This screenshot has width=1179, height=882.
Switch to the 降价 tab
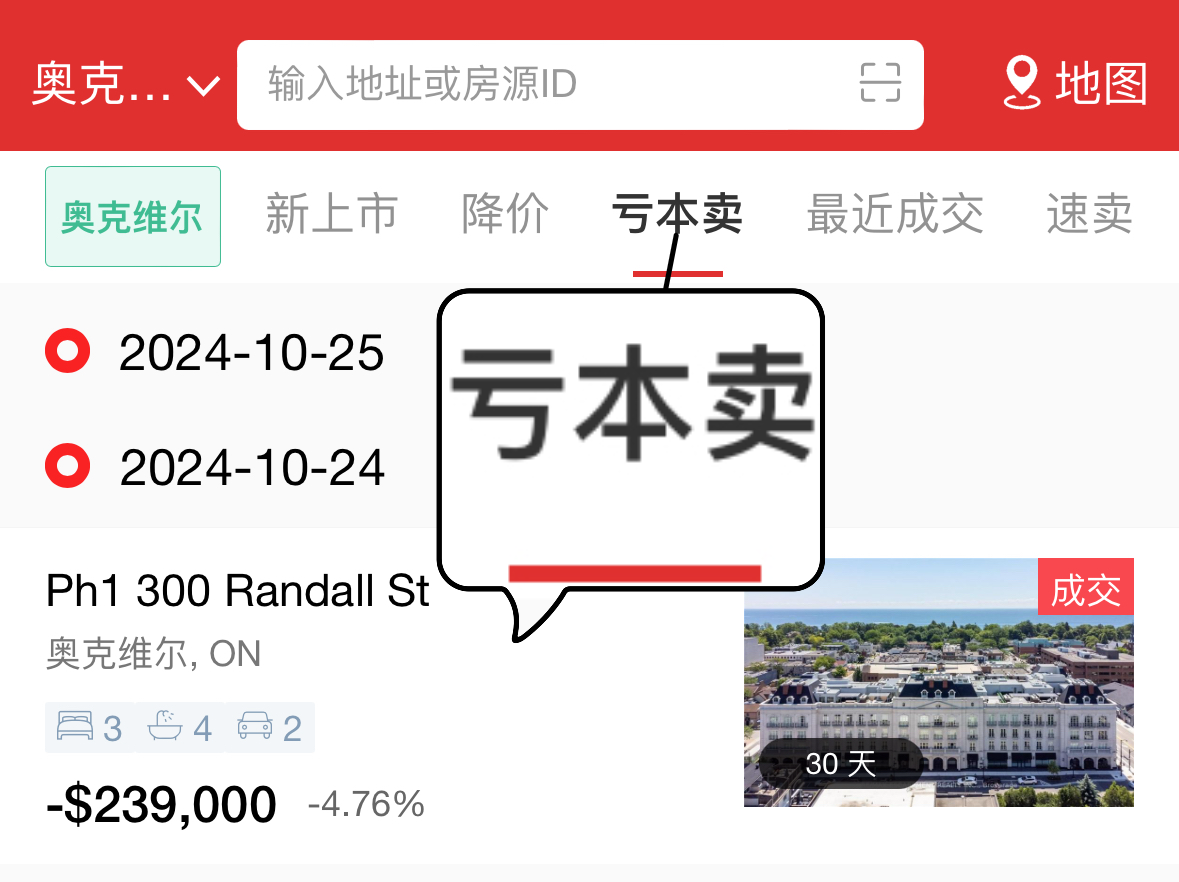(505, 214)
